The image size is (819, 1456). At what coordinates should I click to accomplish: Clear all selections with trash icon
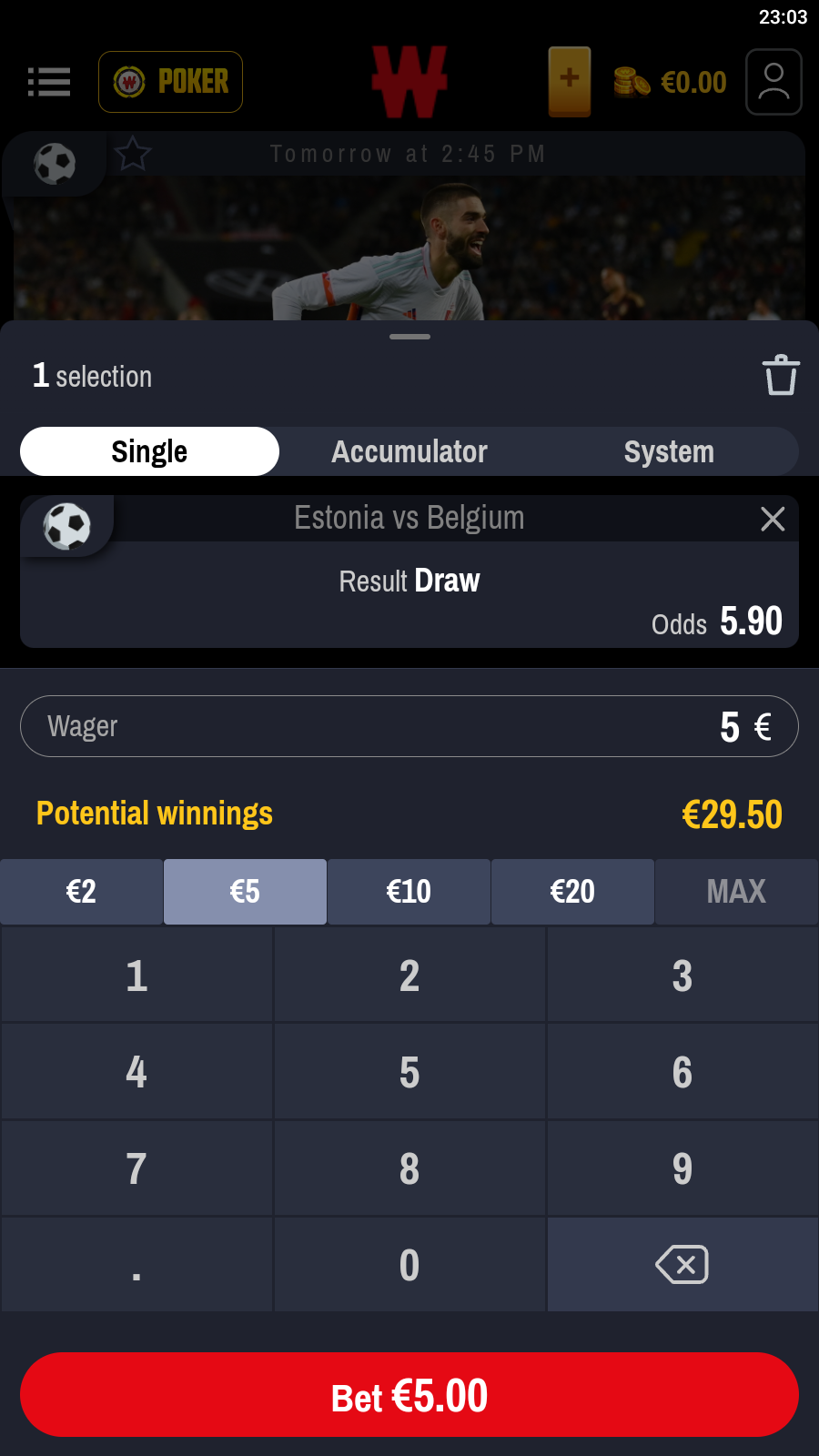click(780, 375)
